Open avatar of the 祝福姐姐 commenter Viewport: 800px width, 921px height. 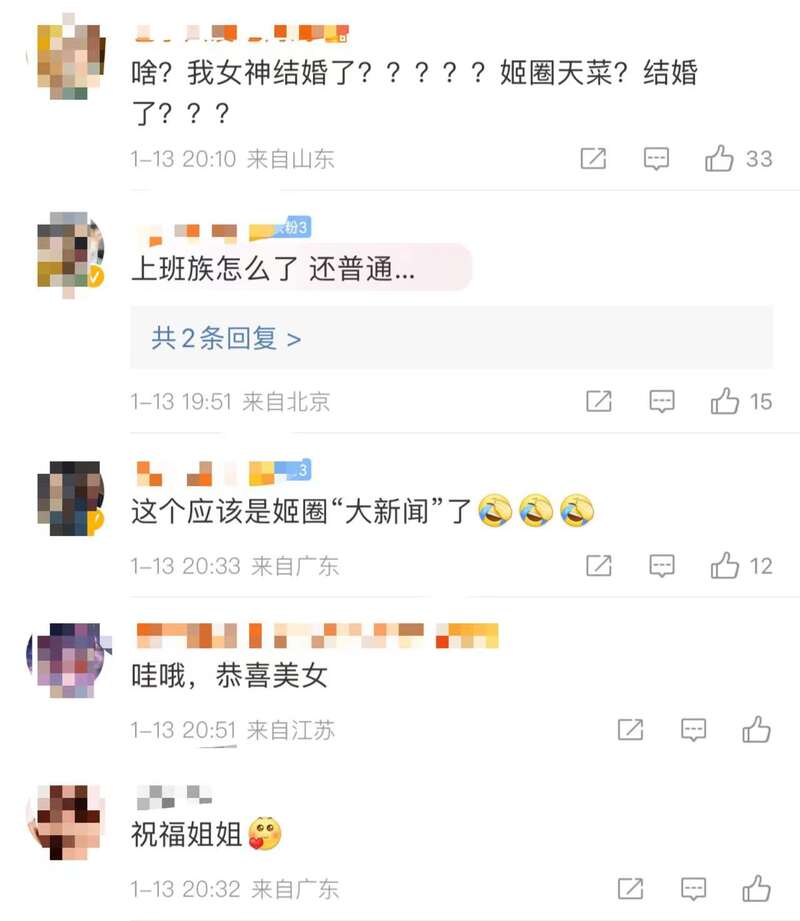pos(66,822)
